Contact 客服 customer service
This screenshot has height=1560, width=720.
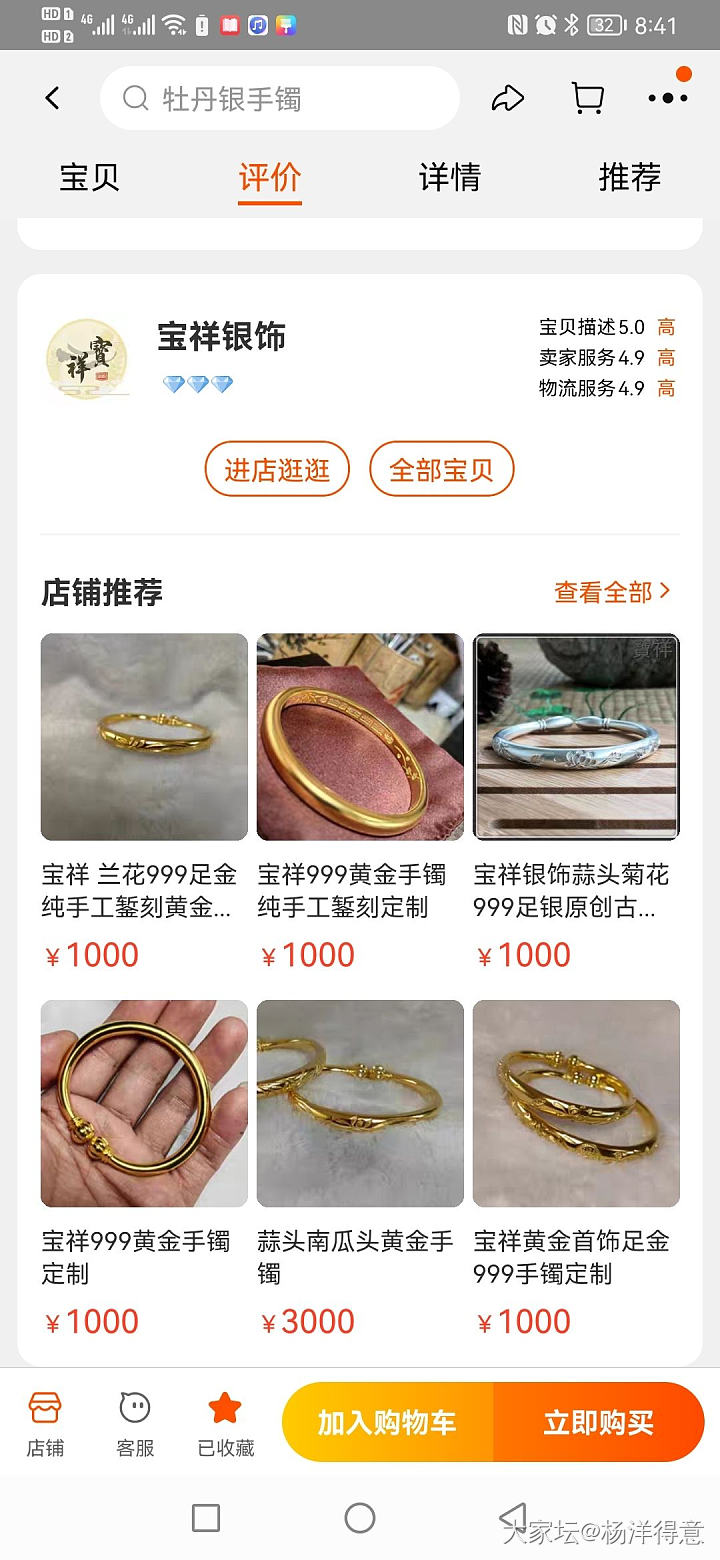(135, 1424)
